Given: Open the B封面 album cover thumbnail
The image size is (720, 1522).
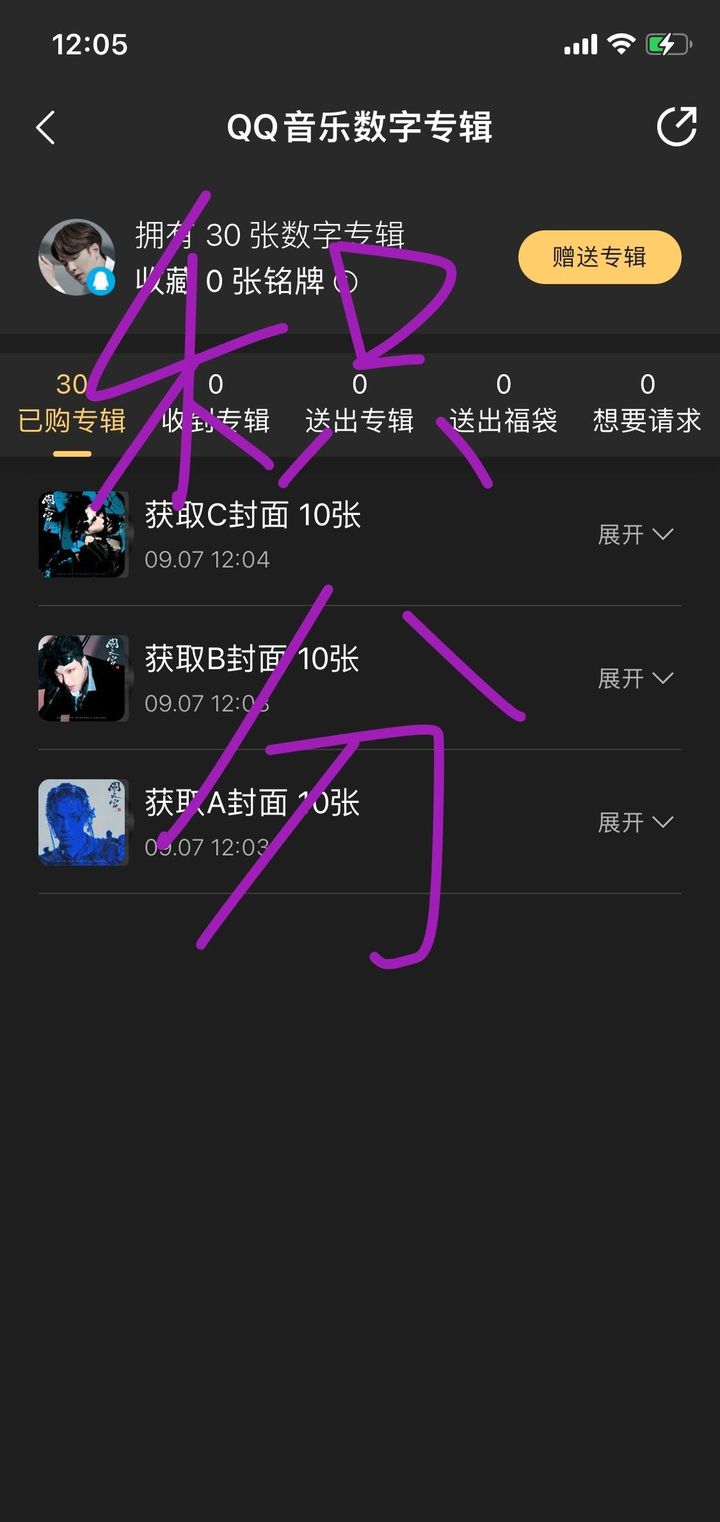Looking at the screenshot, I should pyautogui.click(x=83, y=678).
